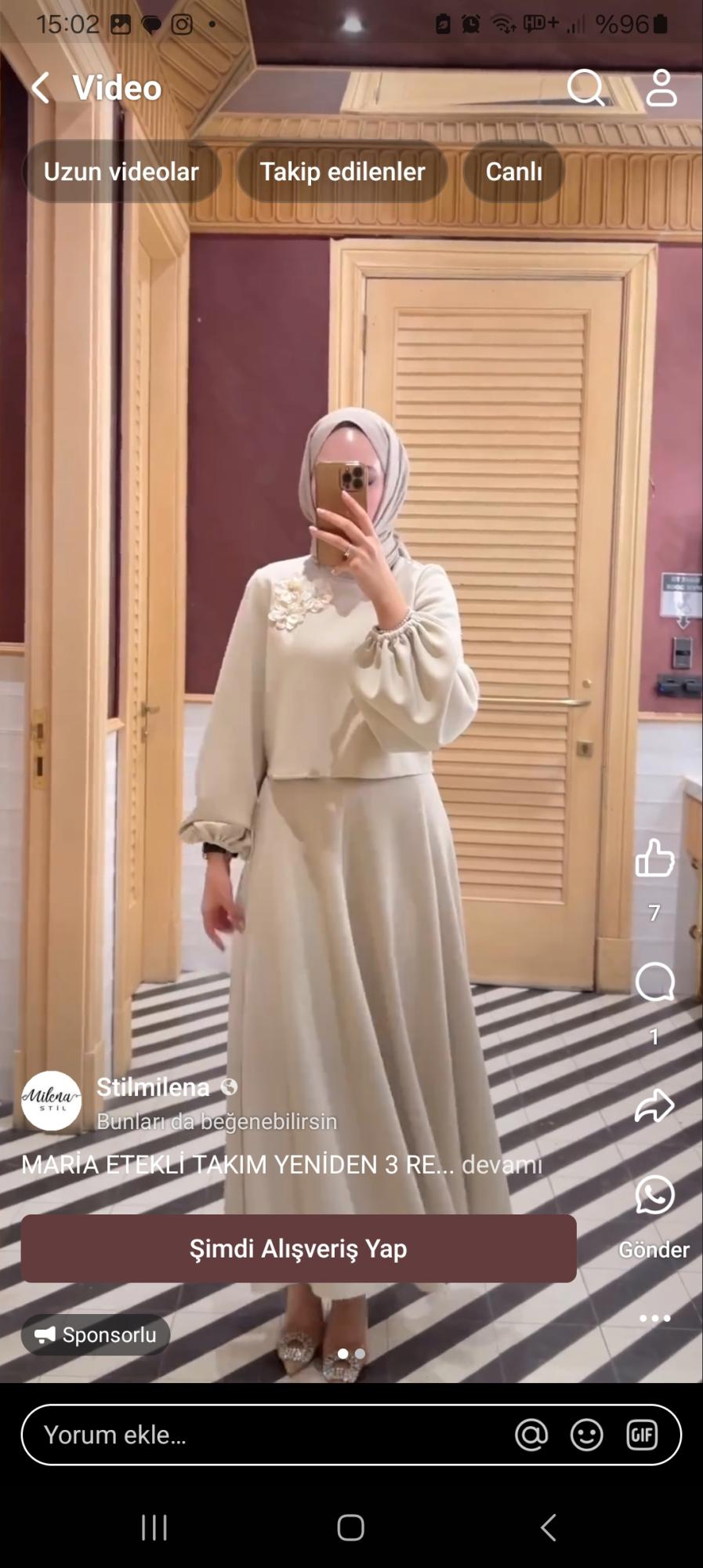Visit the stilmilena profile link

tap(154, 1087)
